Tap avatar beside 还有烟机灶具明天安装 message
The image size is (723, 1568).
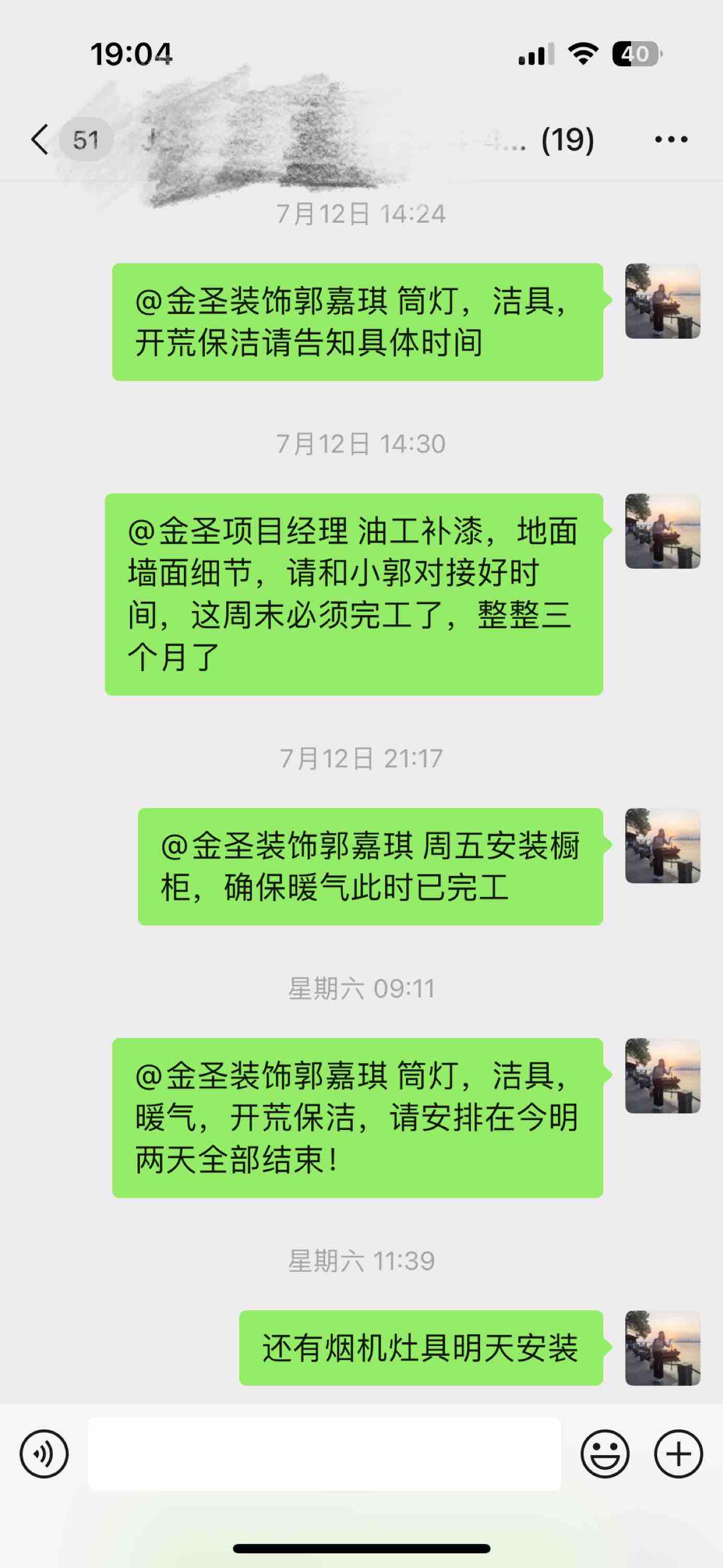pos(662,1348)
